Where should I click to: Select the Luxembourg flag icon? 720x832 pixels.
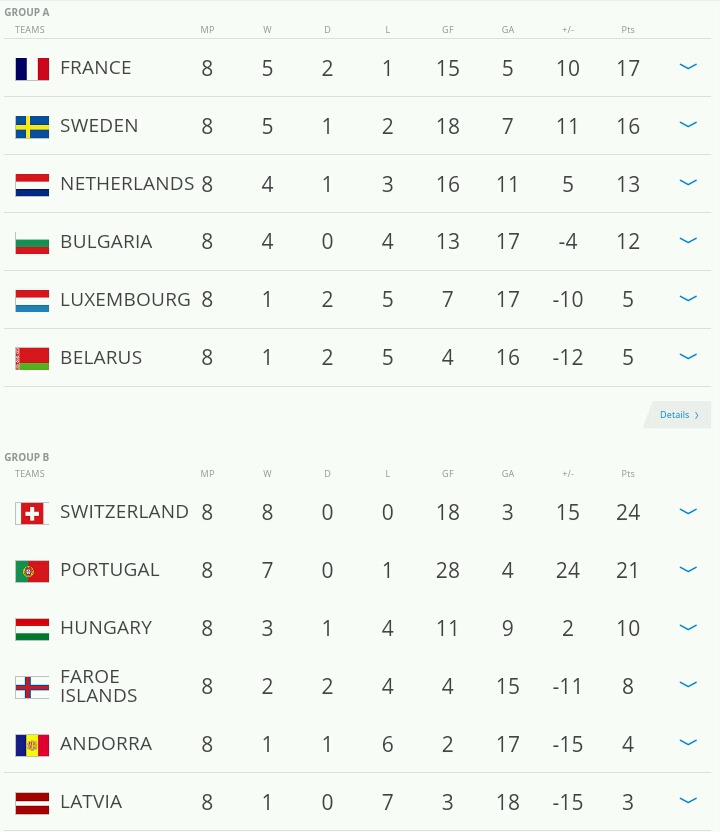pyautogui.click(x=31, y=299)
